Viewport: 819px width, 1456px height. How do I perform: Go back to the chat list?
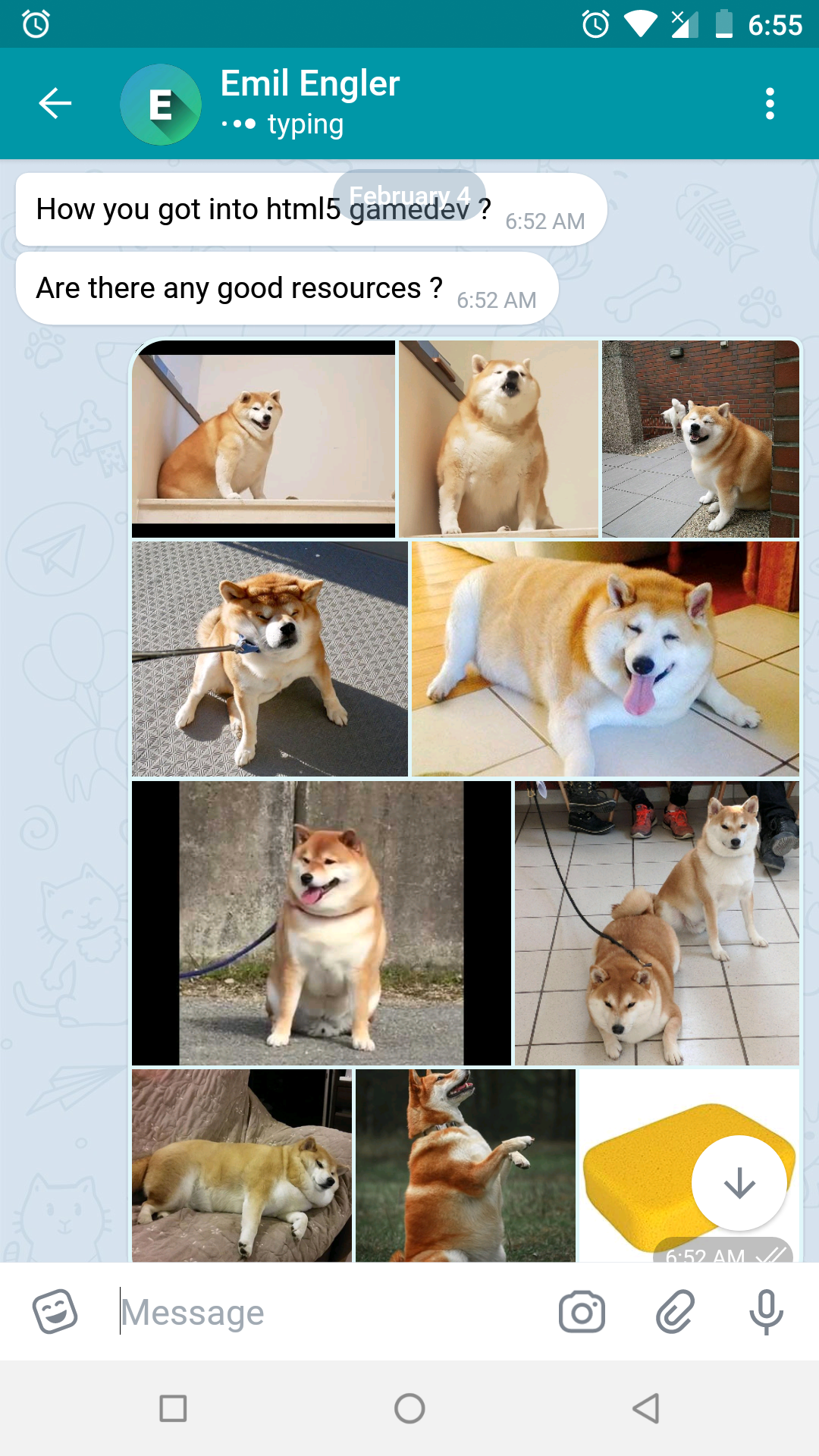point(55,103)
